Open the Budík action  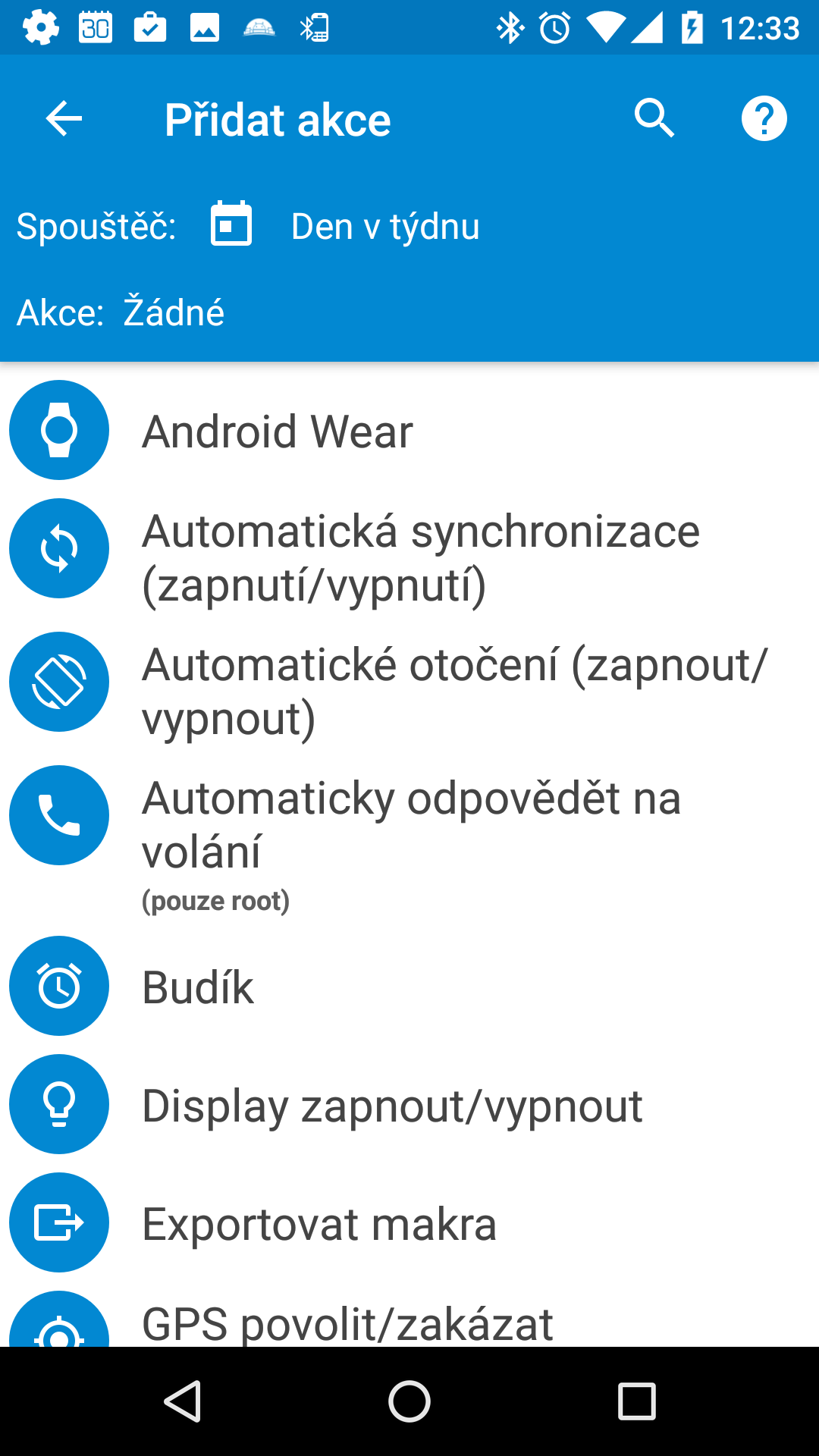pos(409,986)
